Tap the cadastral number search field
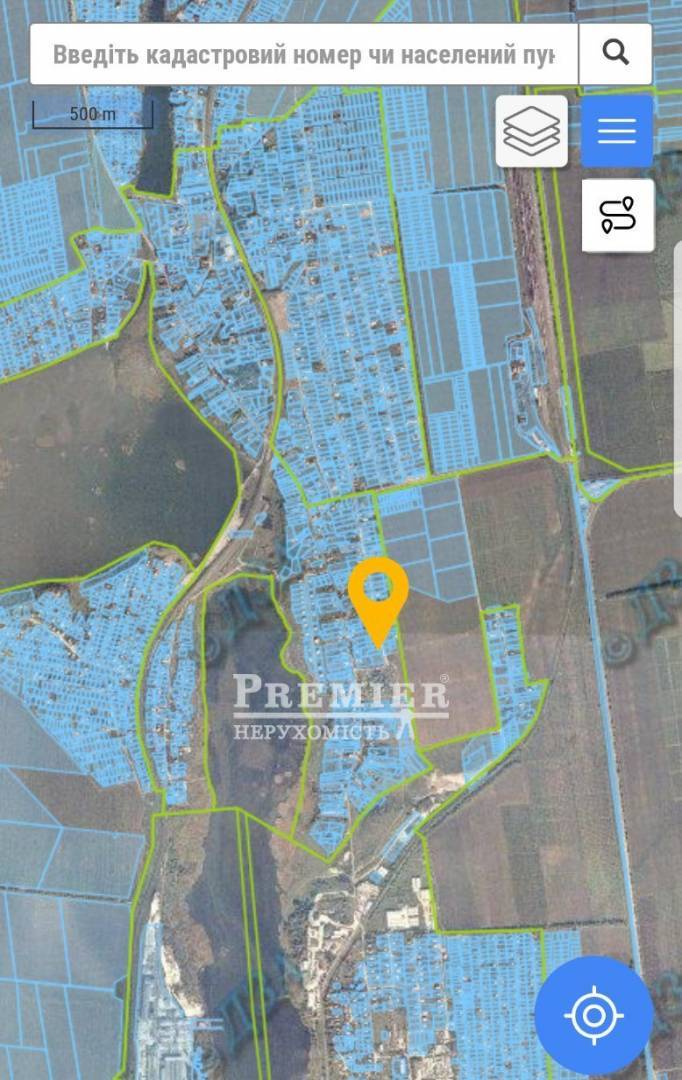Screen dimensions: 682x1080 tap(303, 54)
